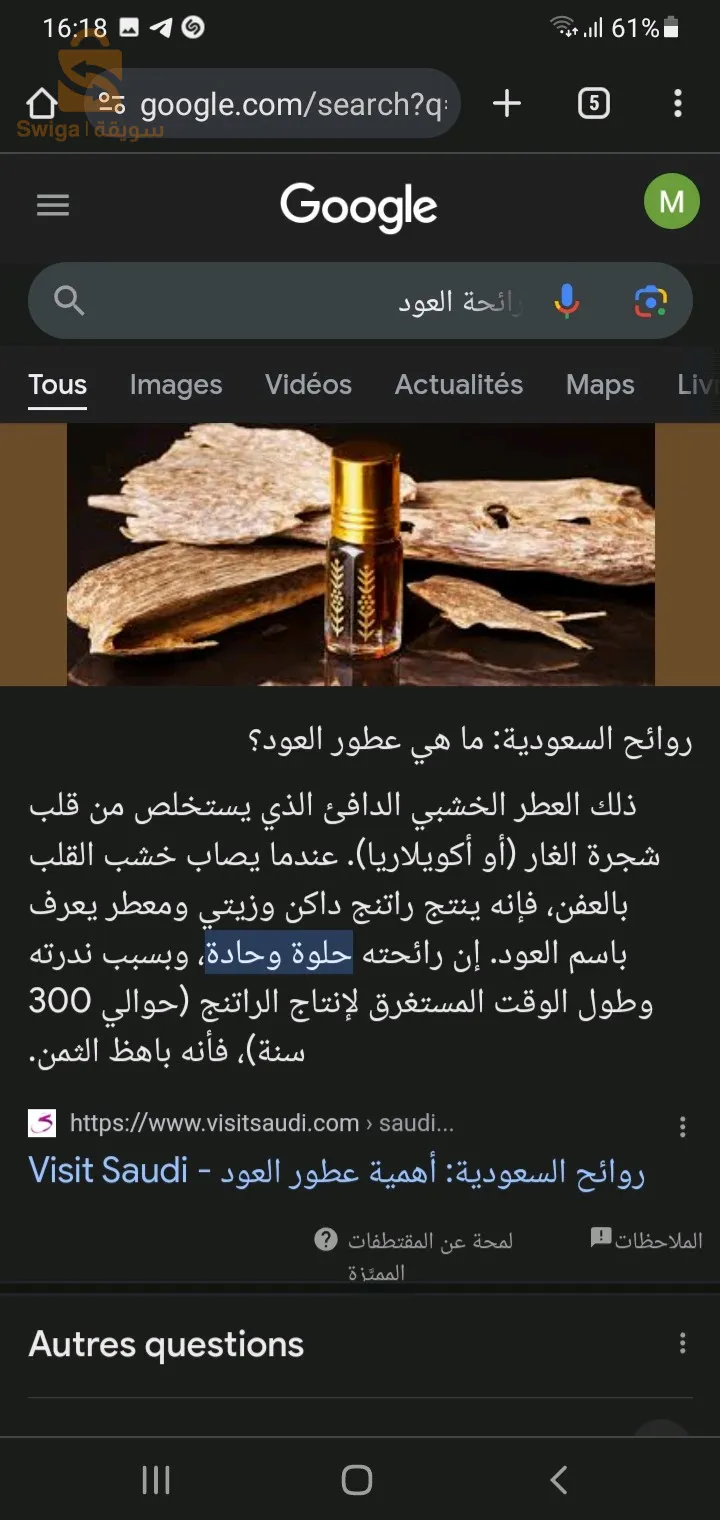This screenshot has height=1520, width=720.
Task: Send feedback via الملاحظات
Action: [646, 1240]
